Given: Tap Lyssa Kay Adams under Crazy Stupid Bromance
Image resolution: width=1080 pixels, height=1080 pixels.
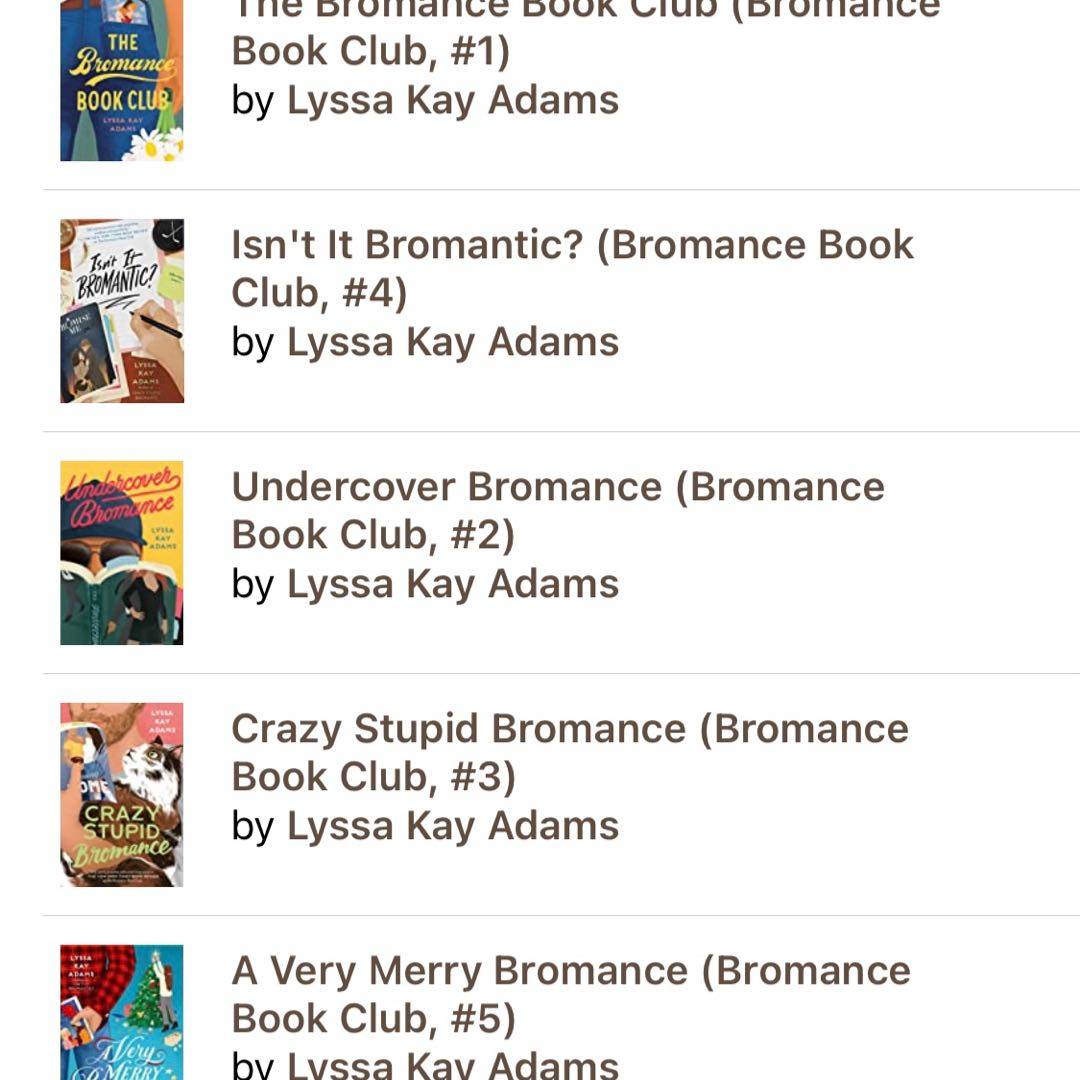Looking at the screenshot, I should (453, 826).
